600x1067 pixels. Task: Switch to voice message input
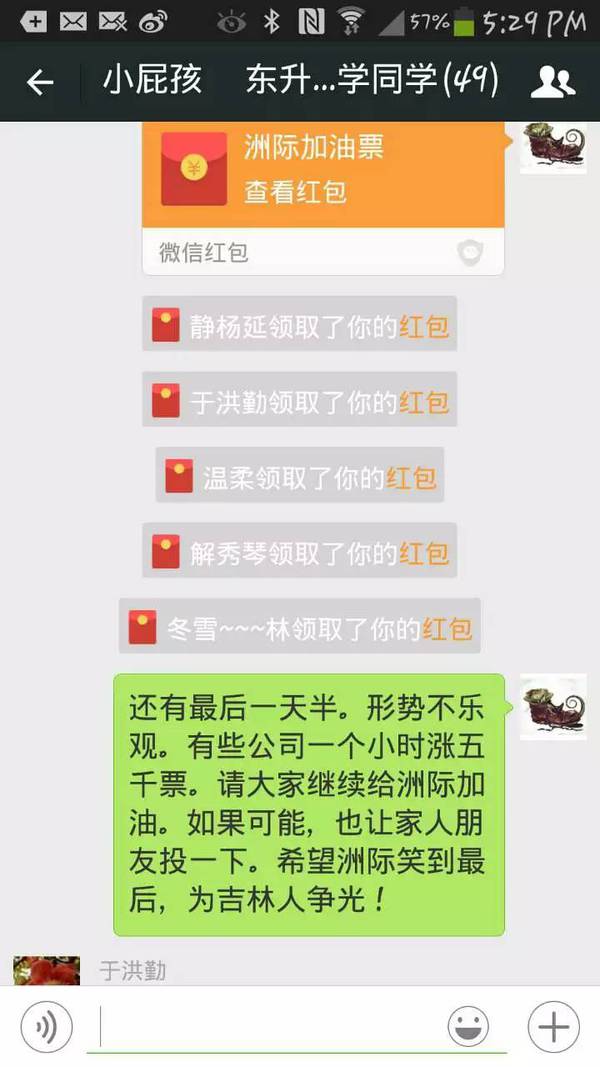pos(46,1026)
